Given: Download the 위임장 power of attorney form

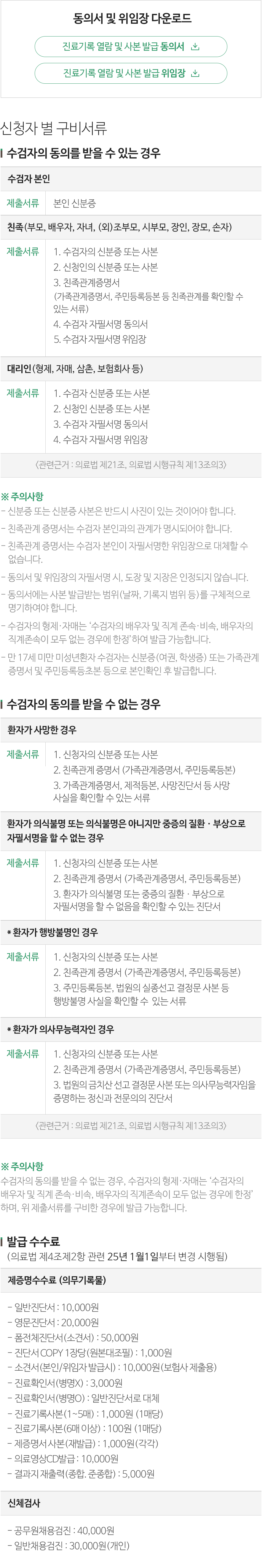Looking at the screenshot, I should coord(131,73).
